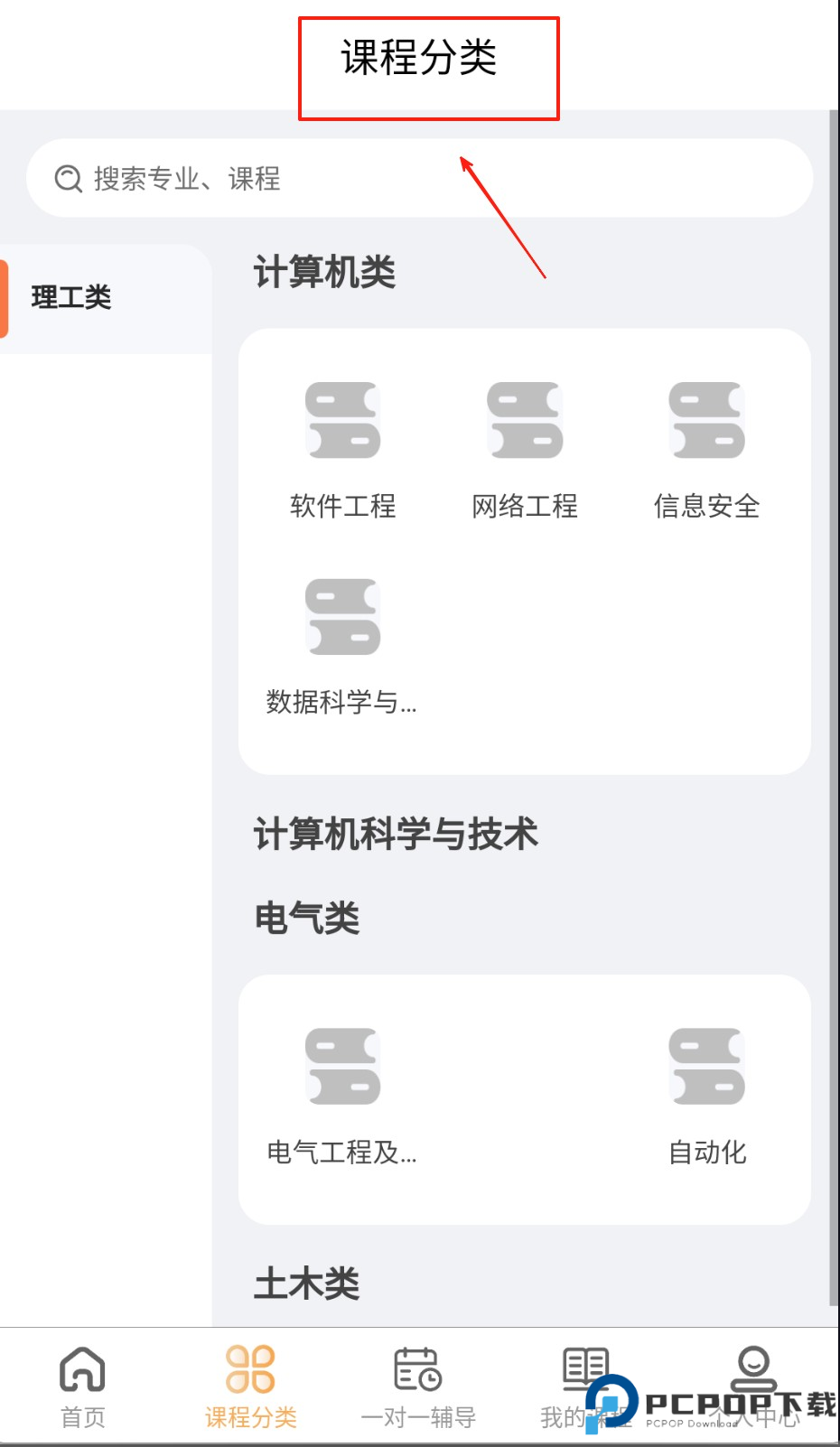
Task: Open the 信息安全 major
Action: pyautogui.click(x=706, y=449)
